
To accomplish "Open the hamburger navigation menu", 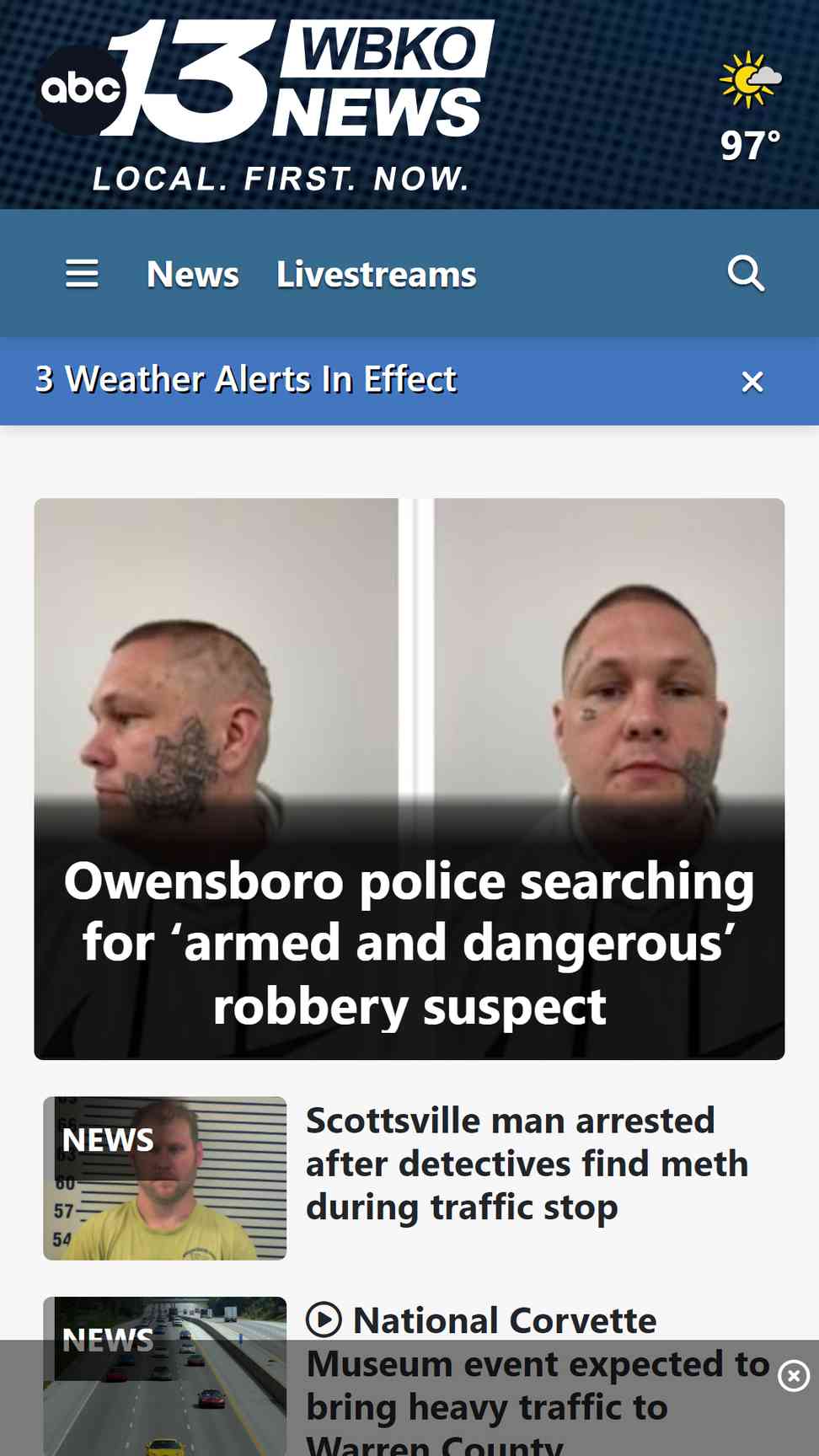I will click(82, 274).
